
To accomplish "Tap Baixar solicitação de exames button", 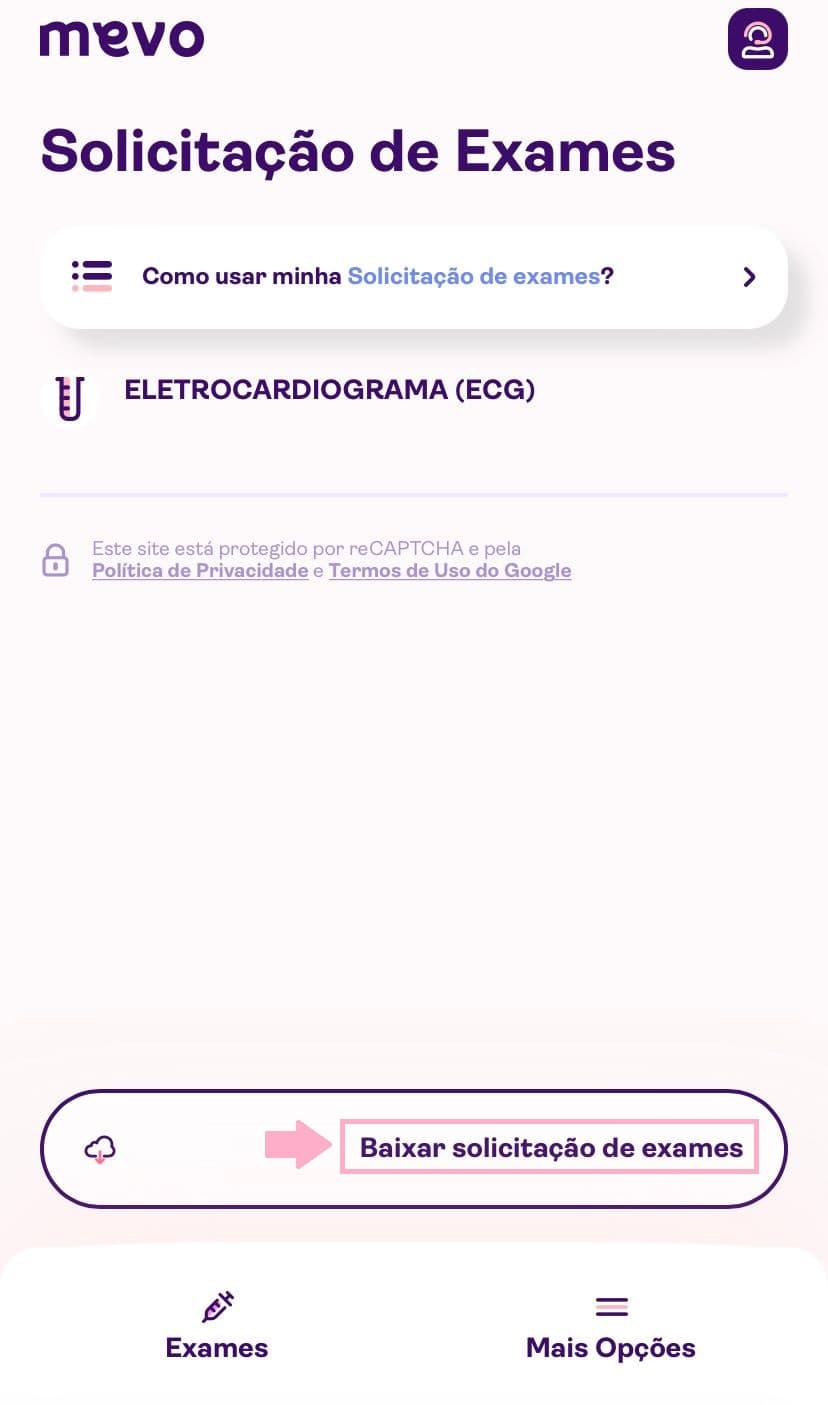I will 413,1148.
